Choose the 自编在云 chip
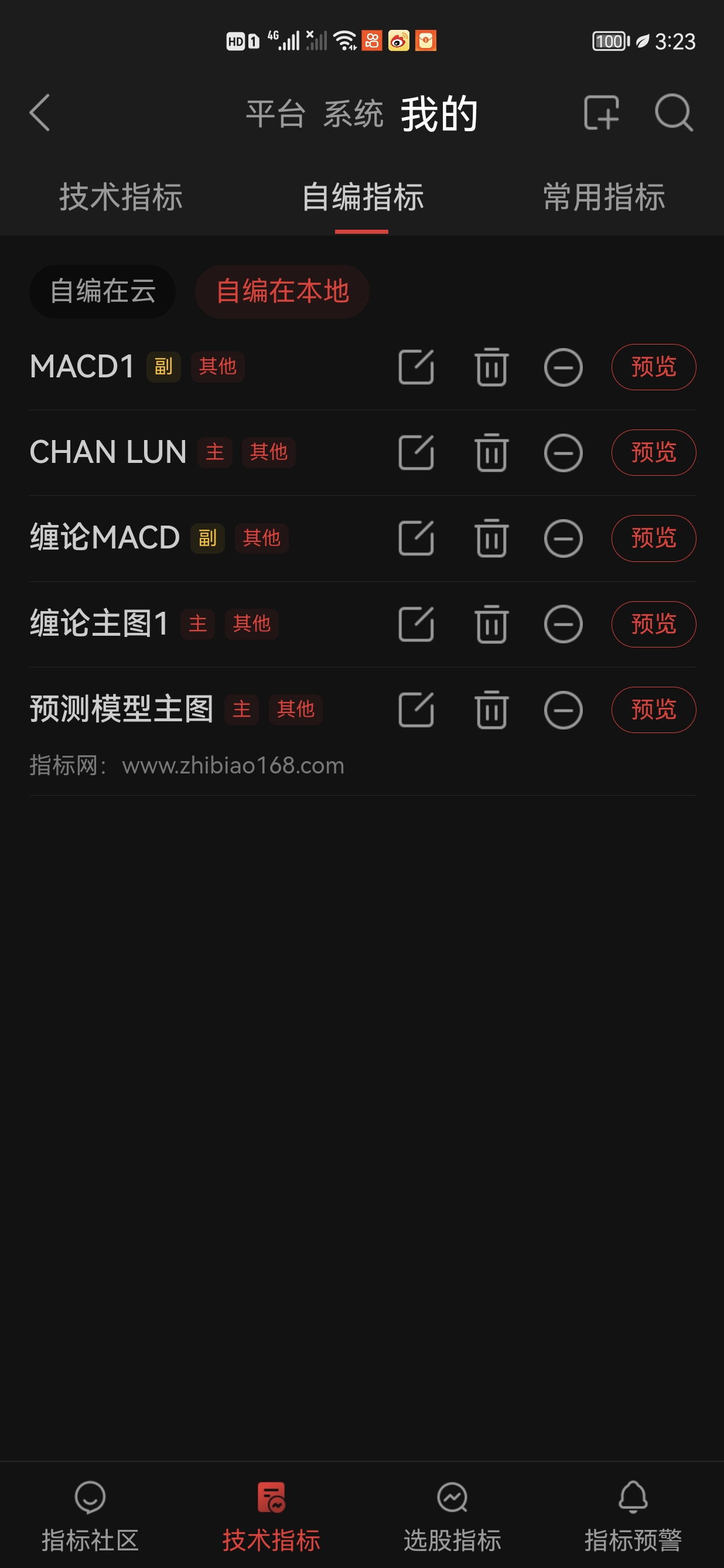This screenshot has height=1568, width=724. click(x=102, y=291)
